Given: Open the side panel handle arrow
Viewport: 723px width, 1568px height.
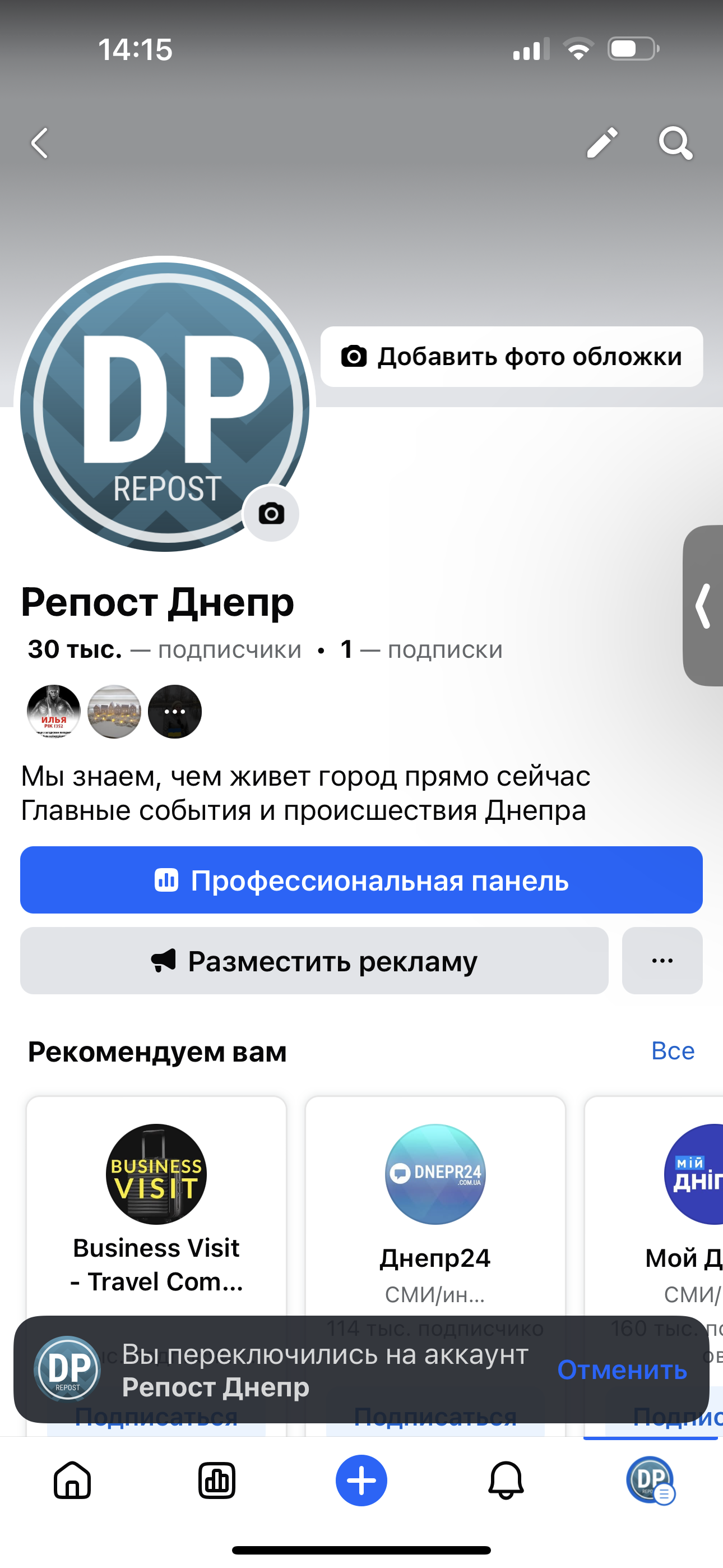Looking at the screenshot, I should point(703,606).
